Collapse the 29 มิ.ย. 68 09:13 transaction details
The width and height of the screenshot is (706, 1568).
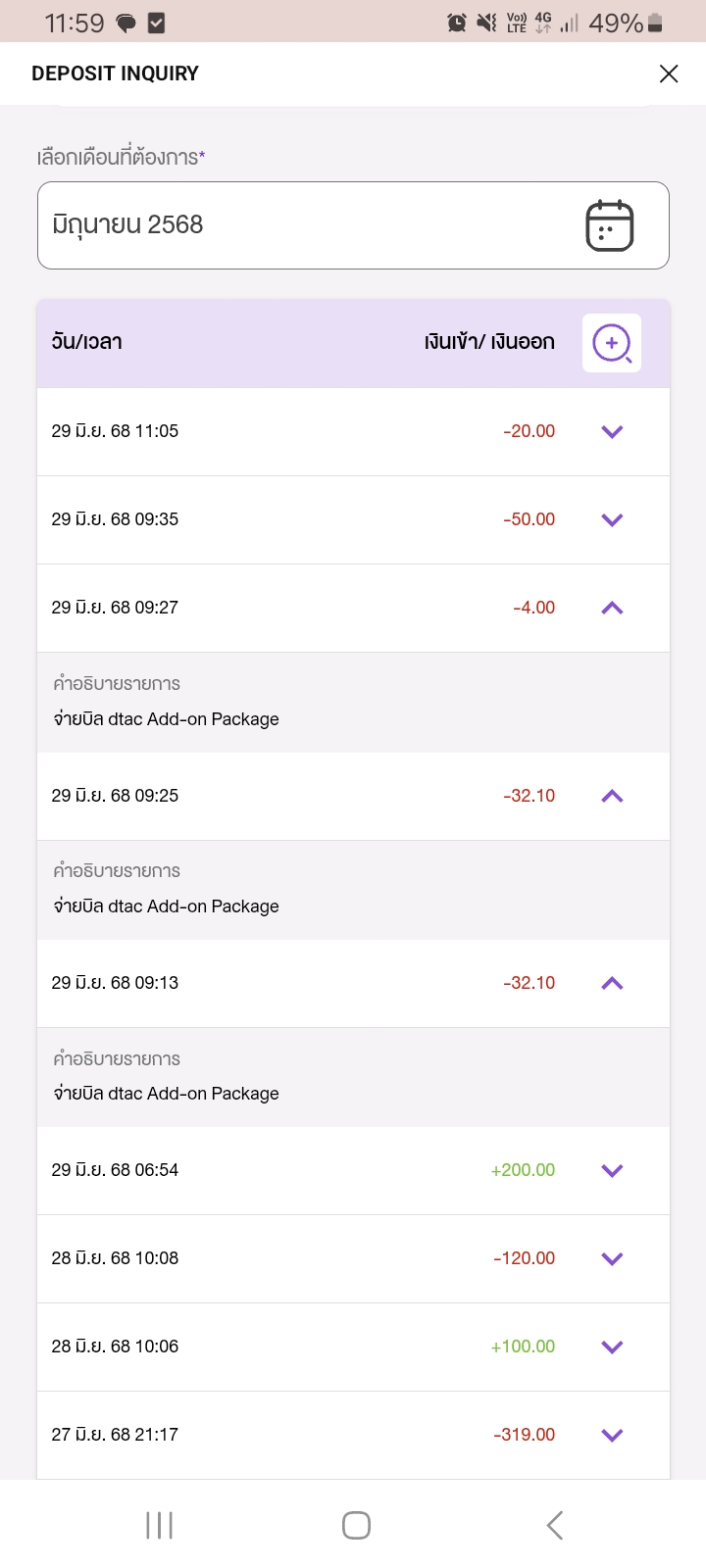(x=612, y=983)
